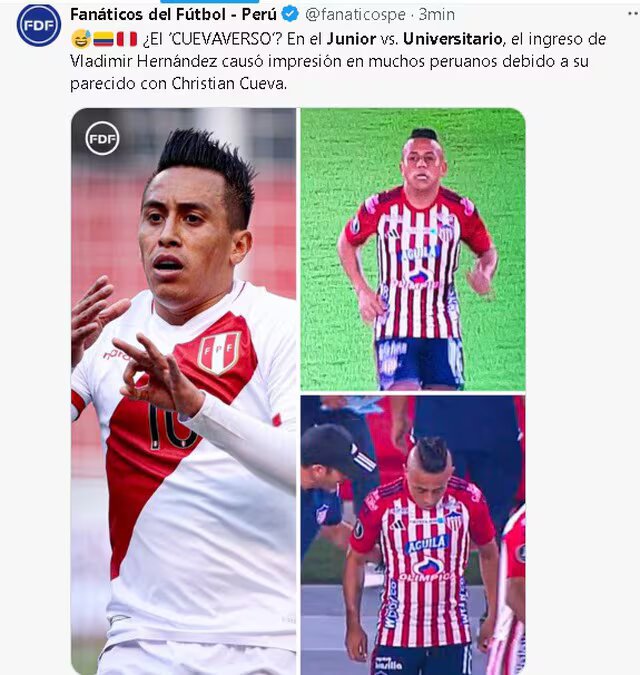This screenshot has height=675, width=640.
Task: Open the top right photo on grass
Action: click(413, 248)
